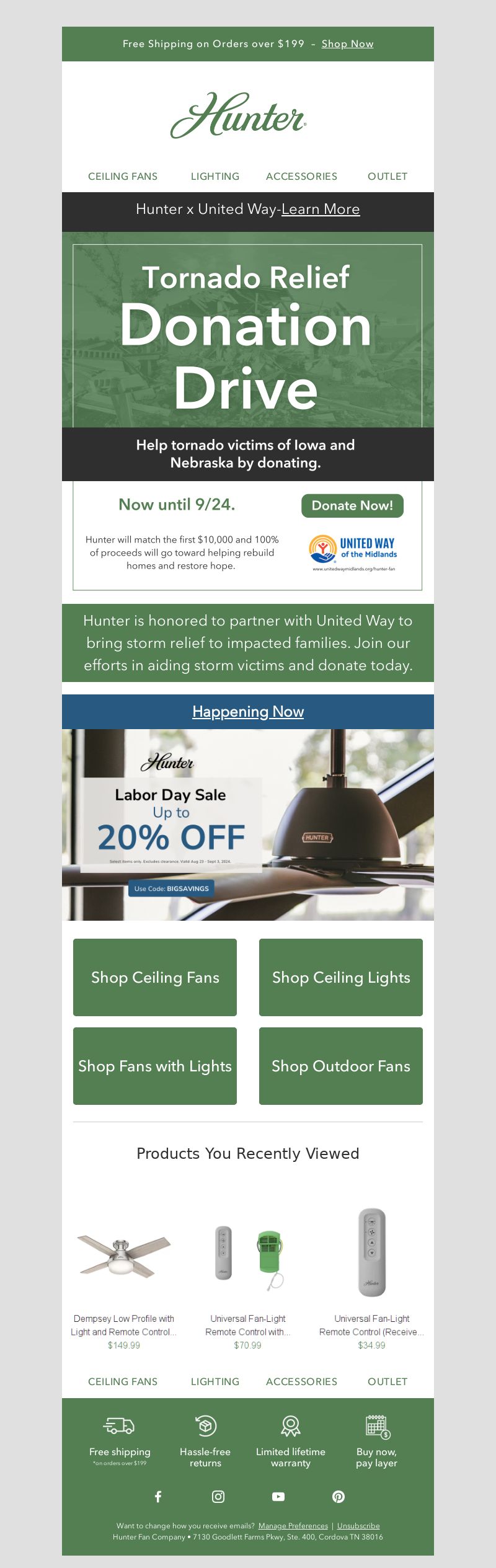
Task: Open the Lighting top menu
Action: coord(215,177)
